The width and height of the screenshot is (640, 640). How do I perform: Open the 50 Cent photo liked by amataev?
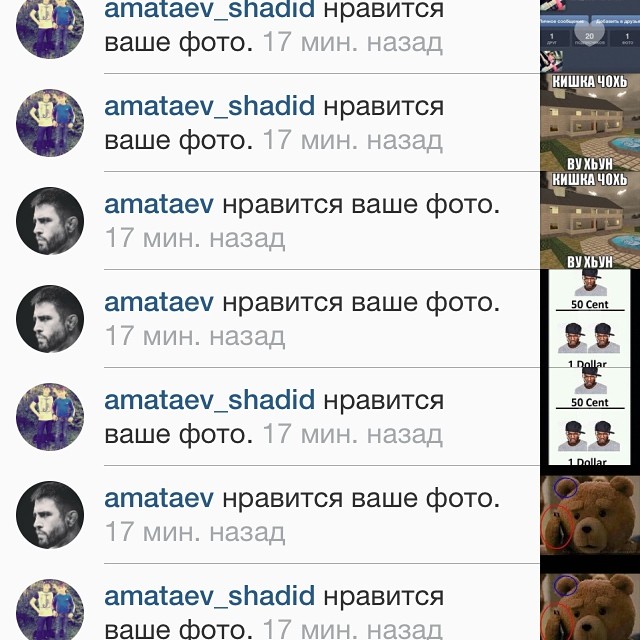point(589,318)
